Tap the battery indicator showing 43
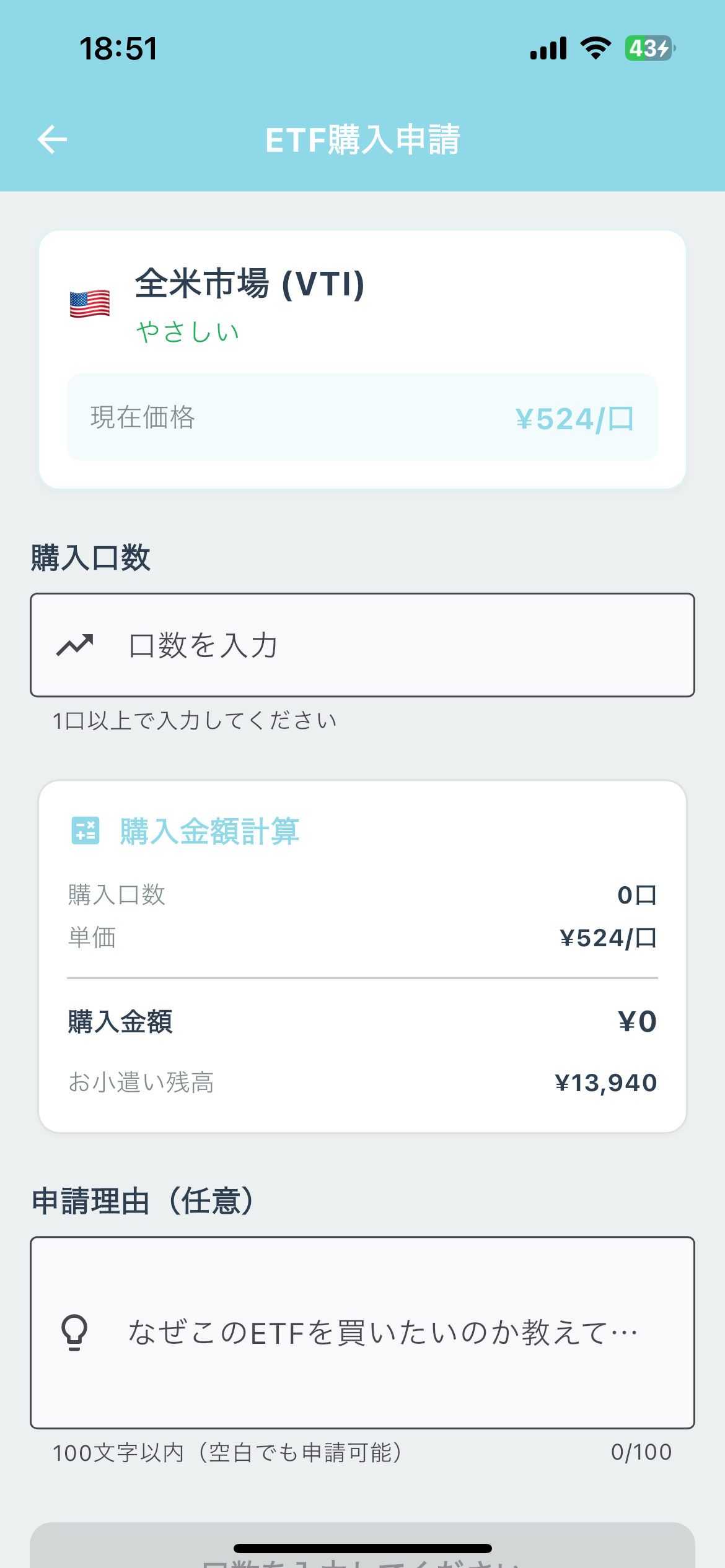This screenshot has height=1568, width=725. coord(648,48)
